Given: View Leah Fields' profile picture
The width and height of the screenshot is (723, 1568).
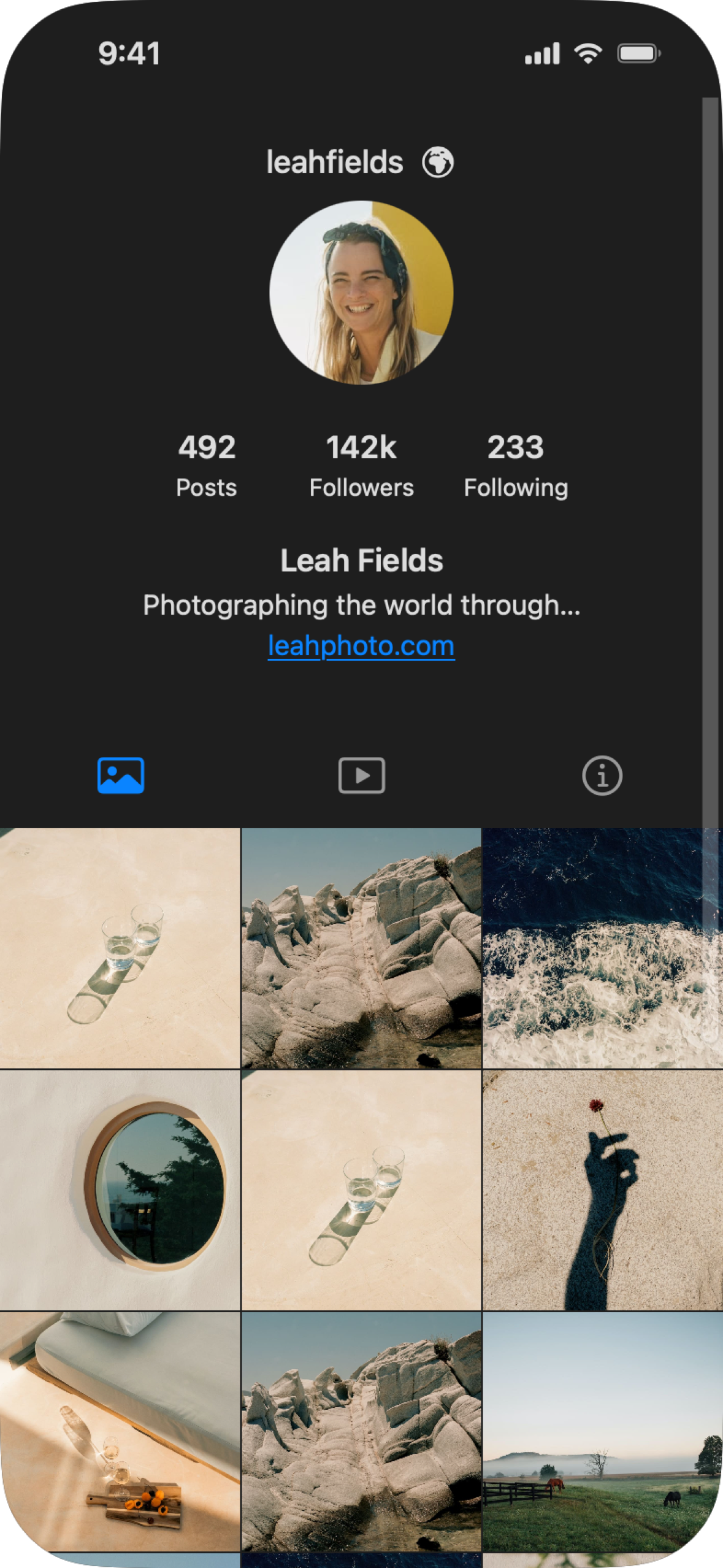Looking at the screenshot, I should 361,293.
